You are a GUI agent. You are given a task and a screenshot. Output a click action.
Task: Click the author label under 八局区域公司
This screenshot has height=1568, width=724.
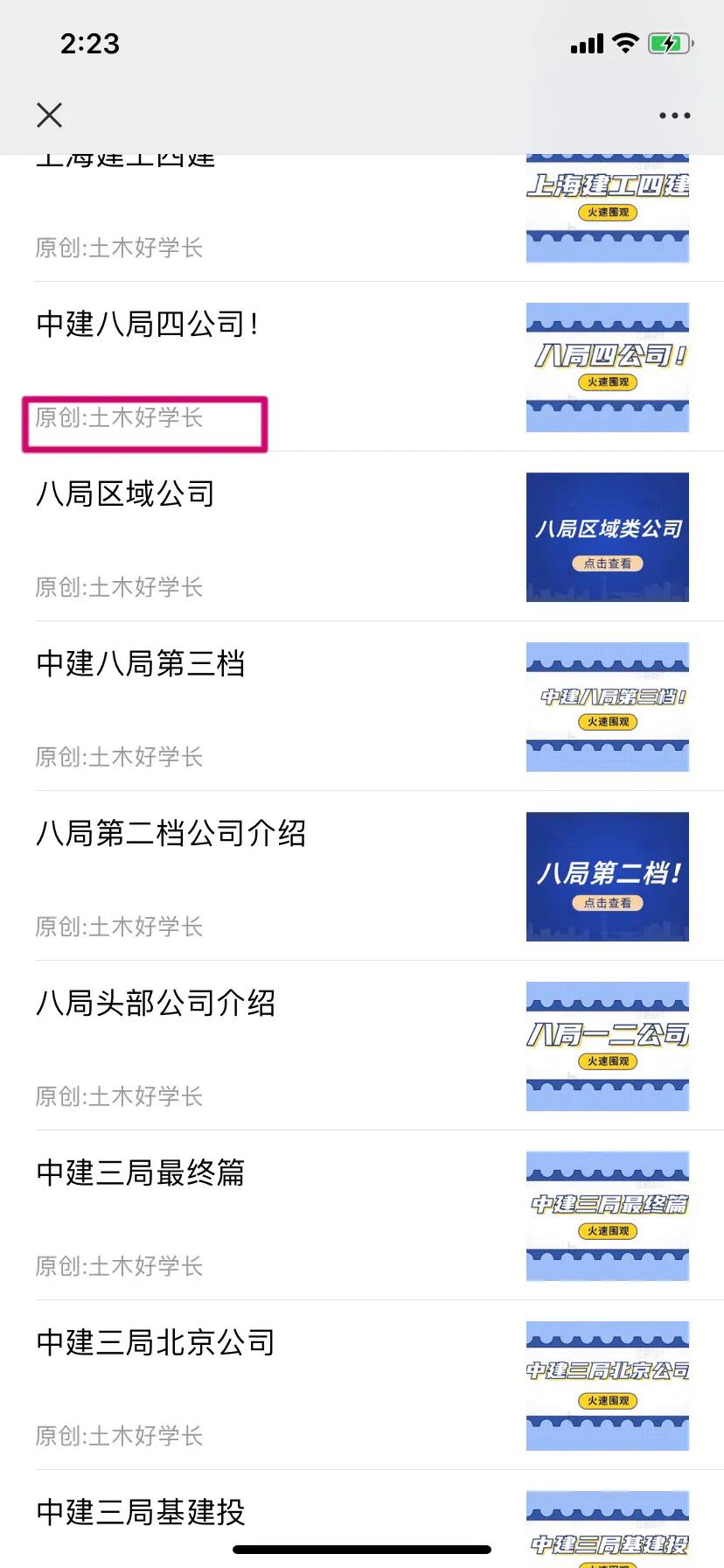point(119,587)
